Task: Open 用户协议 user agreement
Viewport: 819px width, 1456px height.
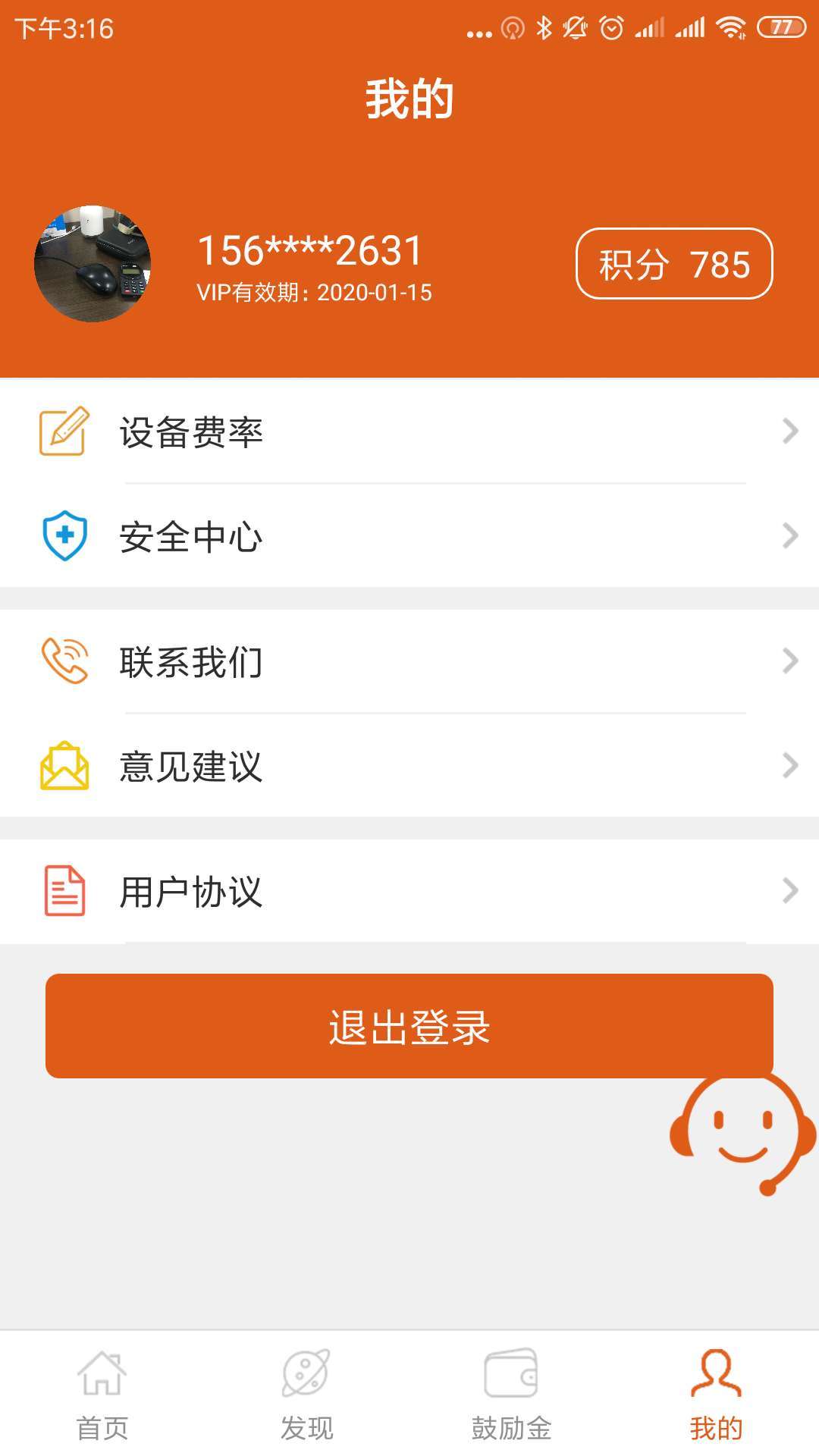Action: click(409, 891)
